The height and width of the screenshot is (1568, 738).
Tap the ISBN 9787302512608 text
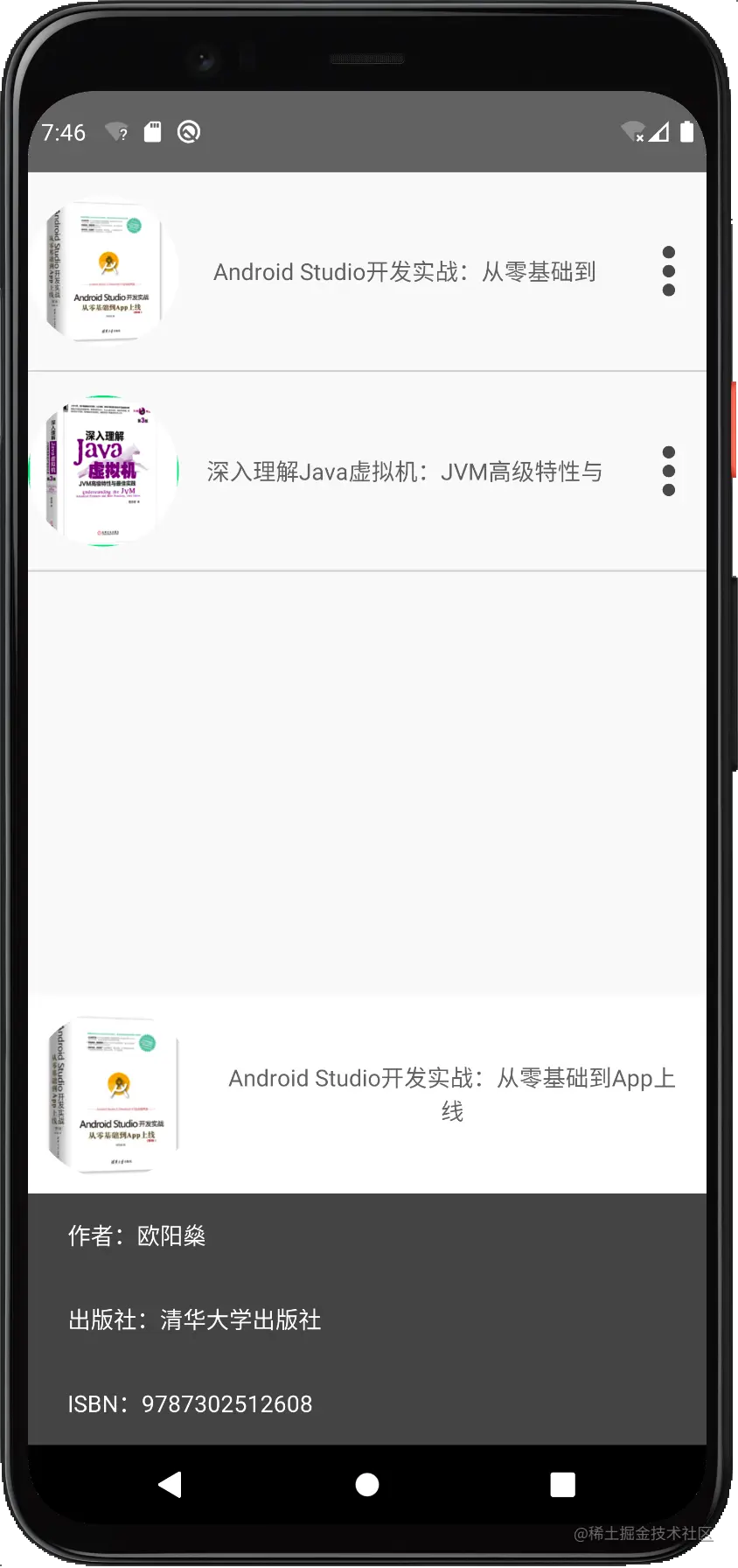[189, 1403]
